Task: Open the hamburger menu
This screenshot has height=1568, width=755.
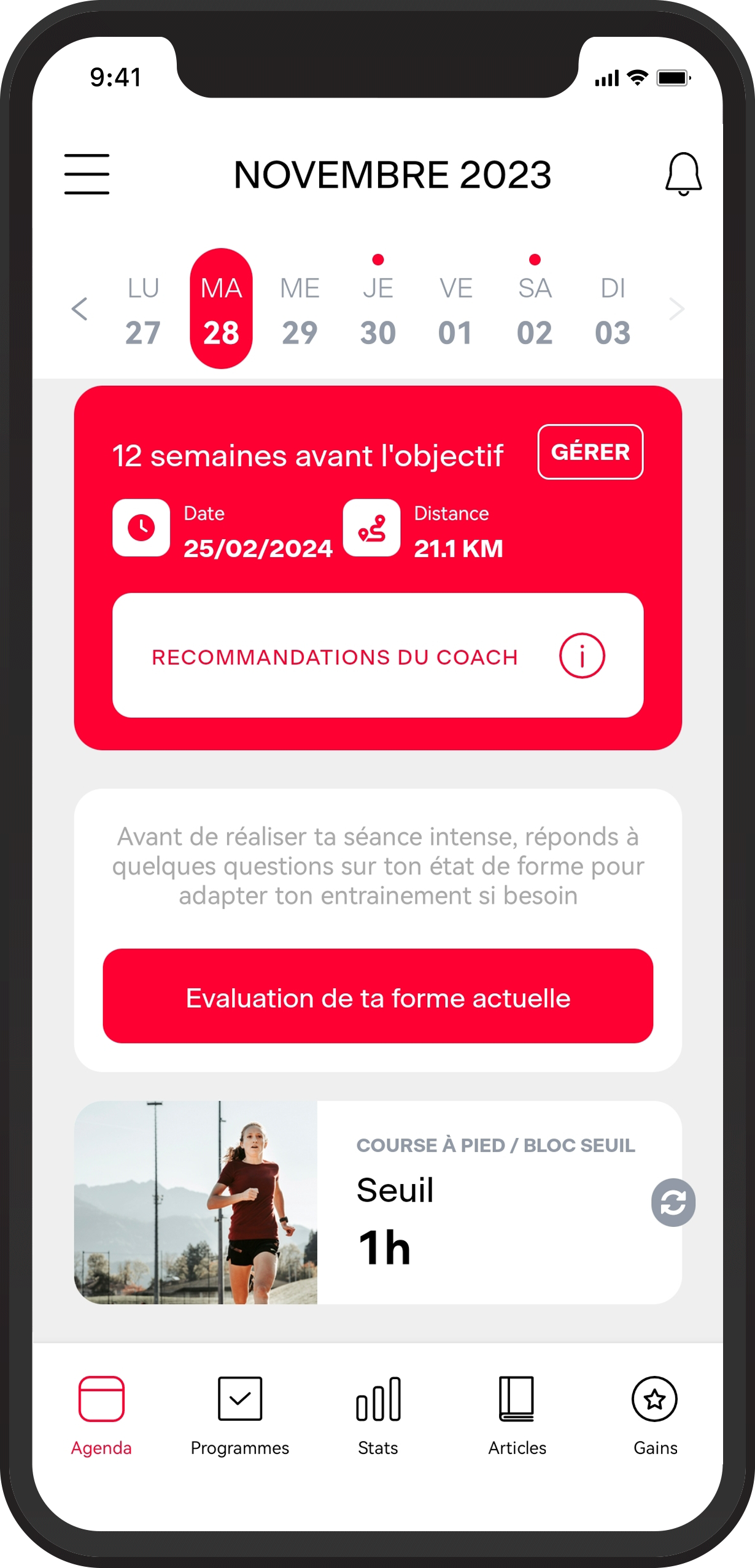Action: click(87, 174)
